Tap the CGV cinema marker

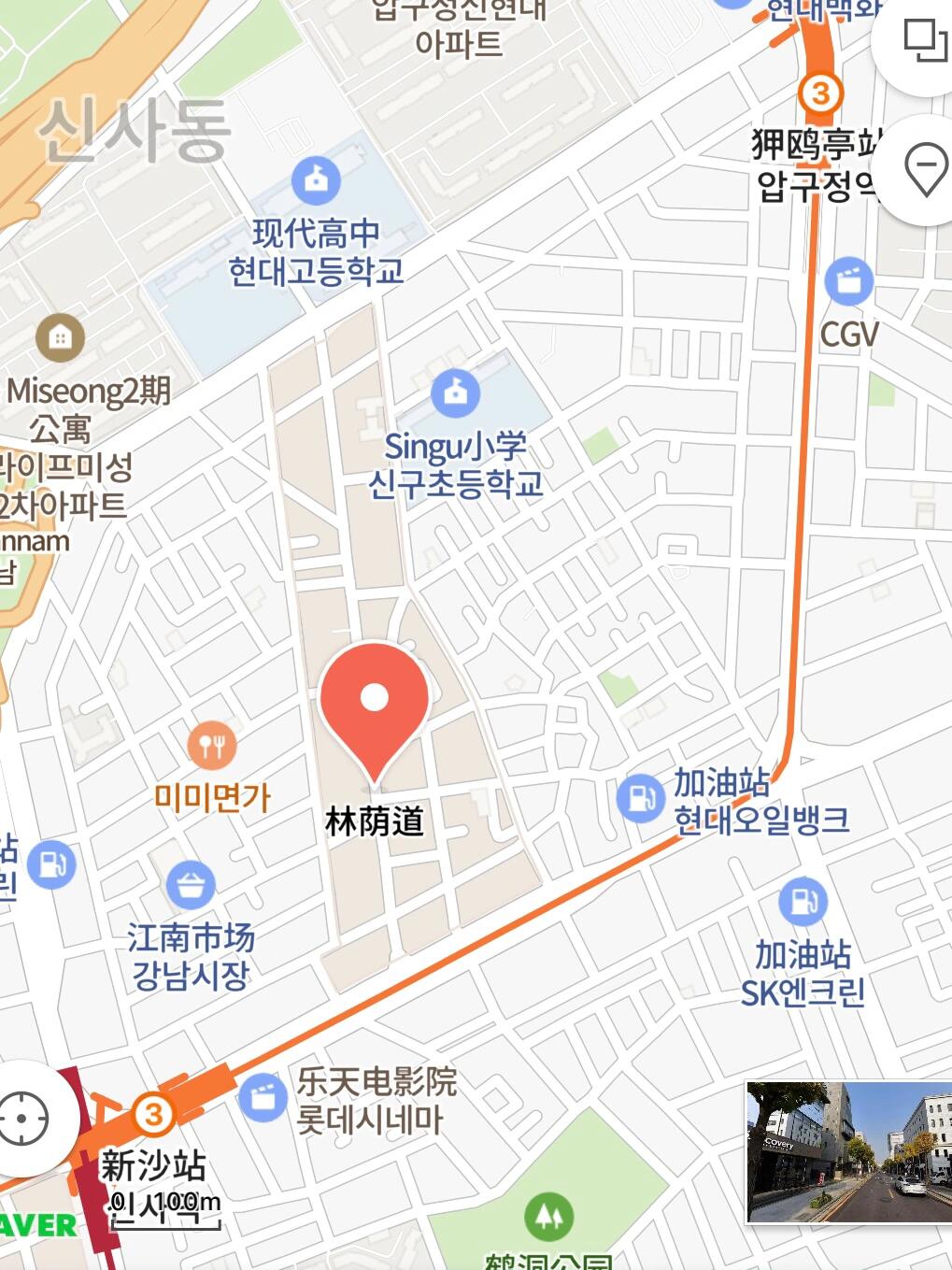point(848,279)
